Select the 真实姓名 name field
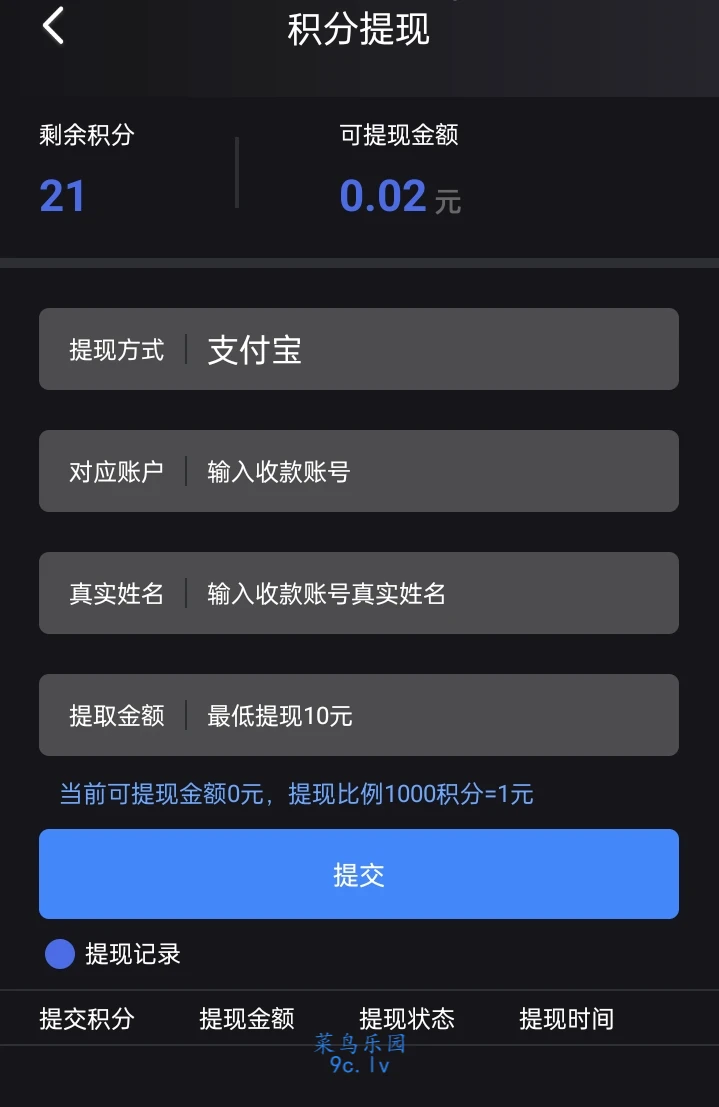The height and width of the screenshot is (1107, 719). 430,594
